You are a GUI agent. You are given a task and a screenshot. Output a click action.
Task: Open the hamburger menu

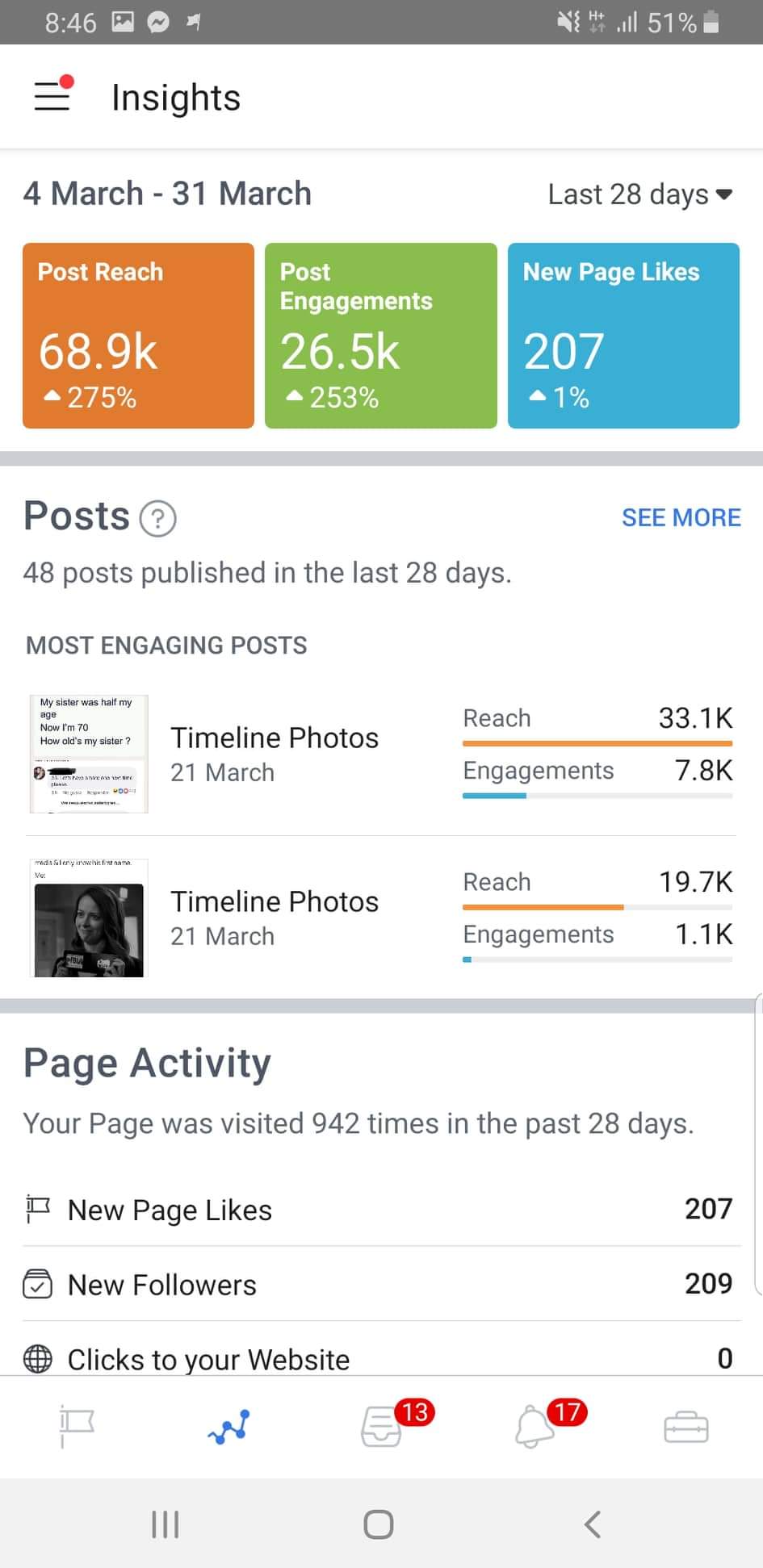(52, 95)
